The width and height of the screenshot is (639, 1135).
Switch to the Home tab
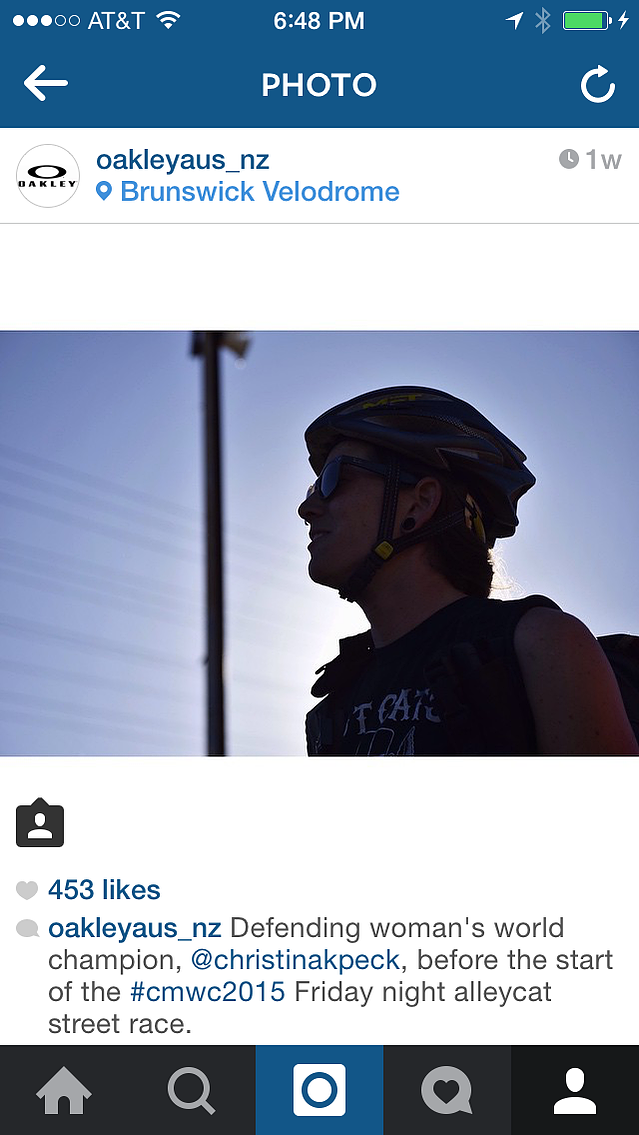(64, 1090)
